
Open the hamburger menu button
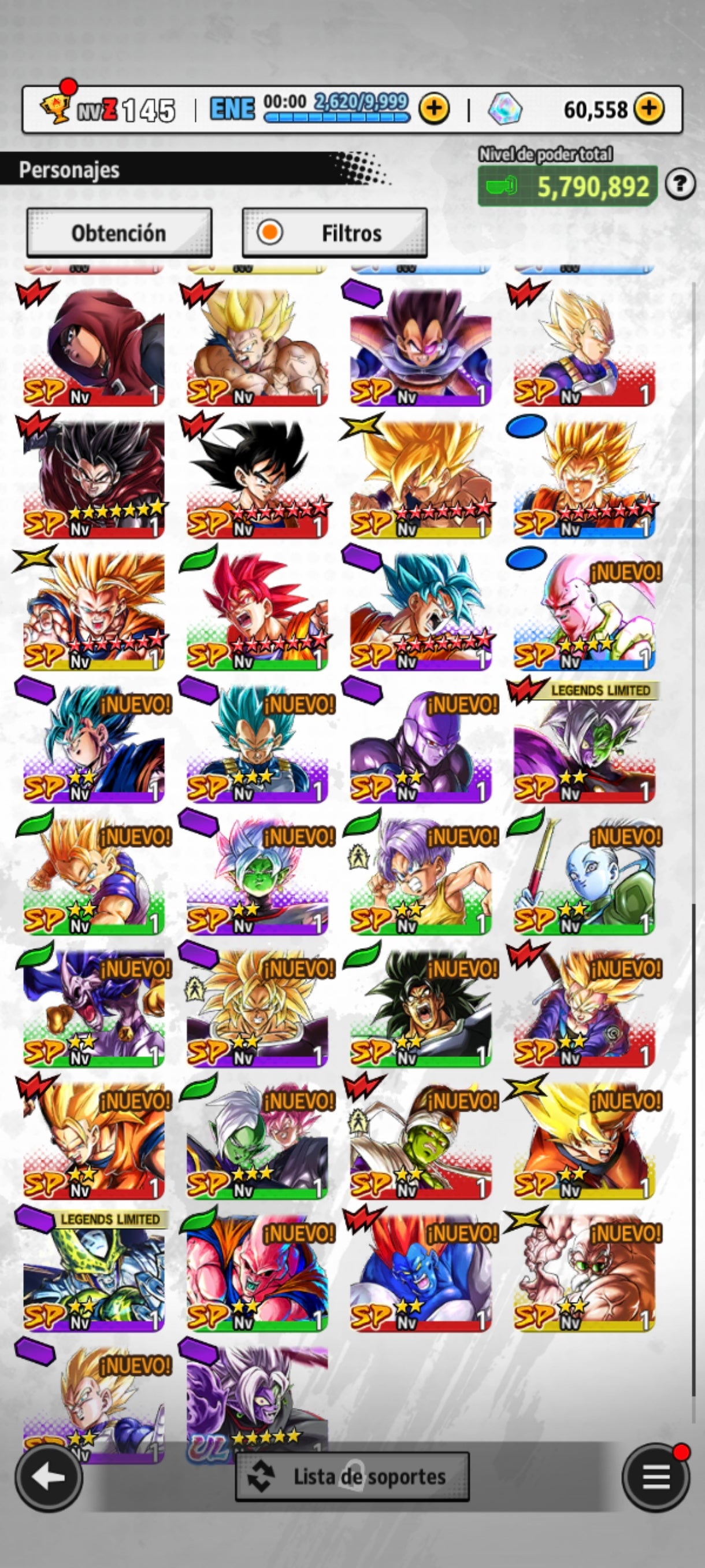point(655,1477)
